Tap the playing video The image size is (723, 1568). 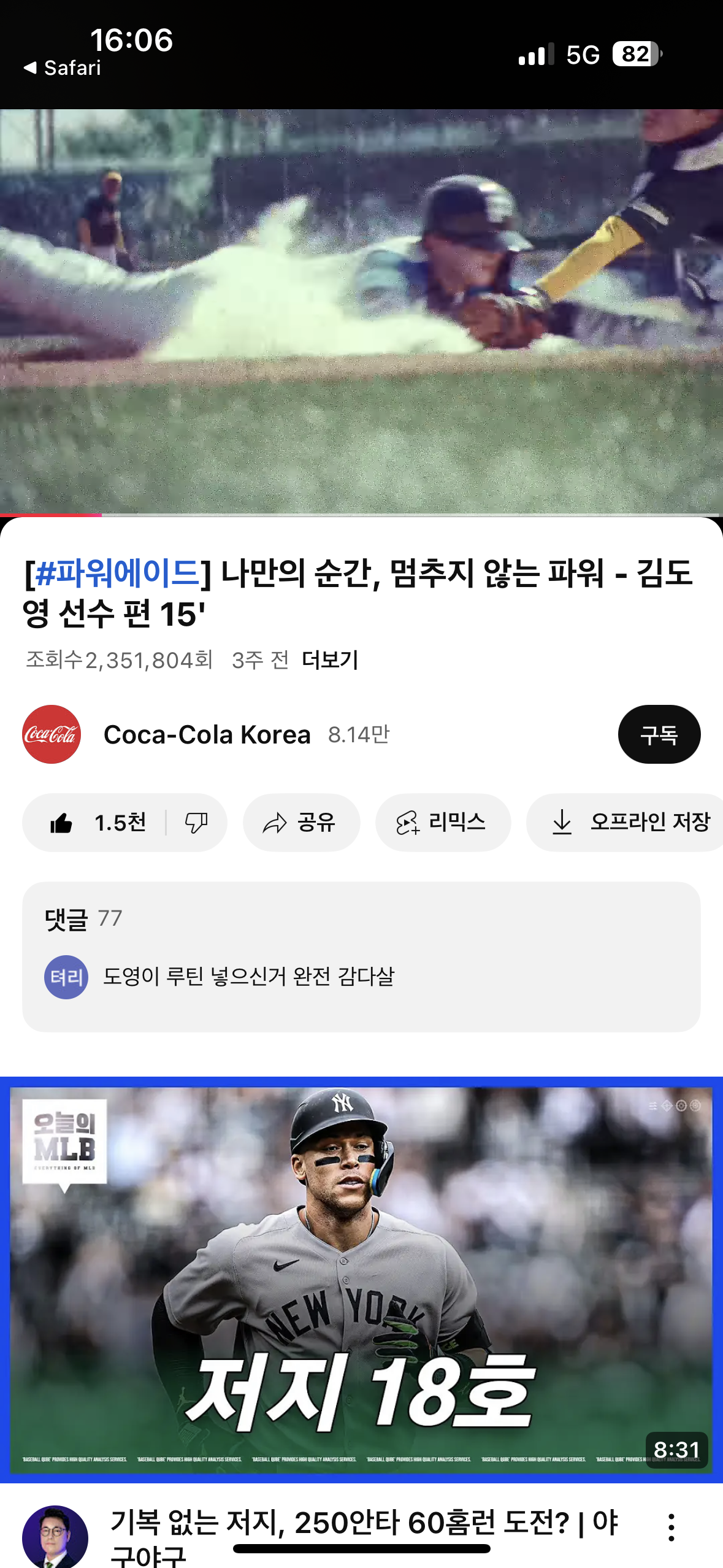[361, 311]
